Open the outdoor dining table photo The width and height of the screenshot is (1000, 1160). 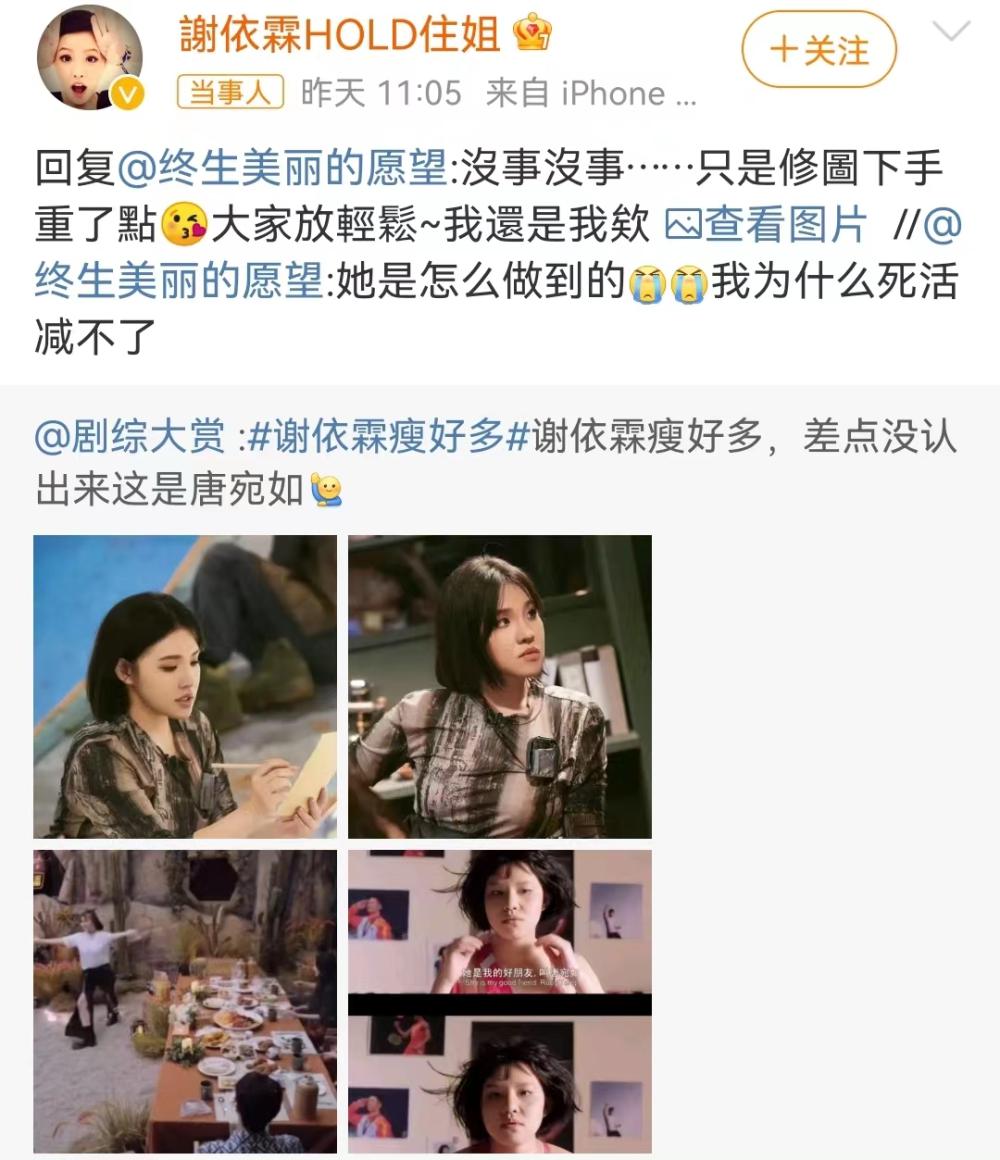pos(185,1001)
